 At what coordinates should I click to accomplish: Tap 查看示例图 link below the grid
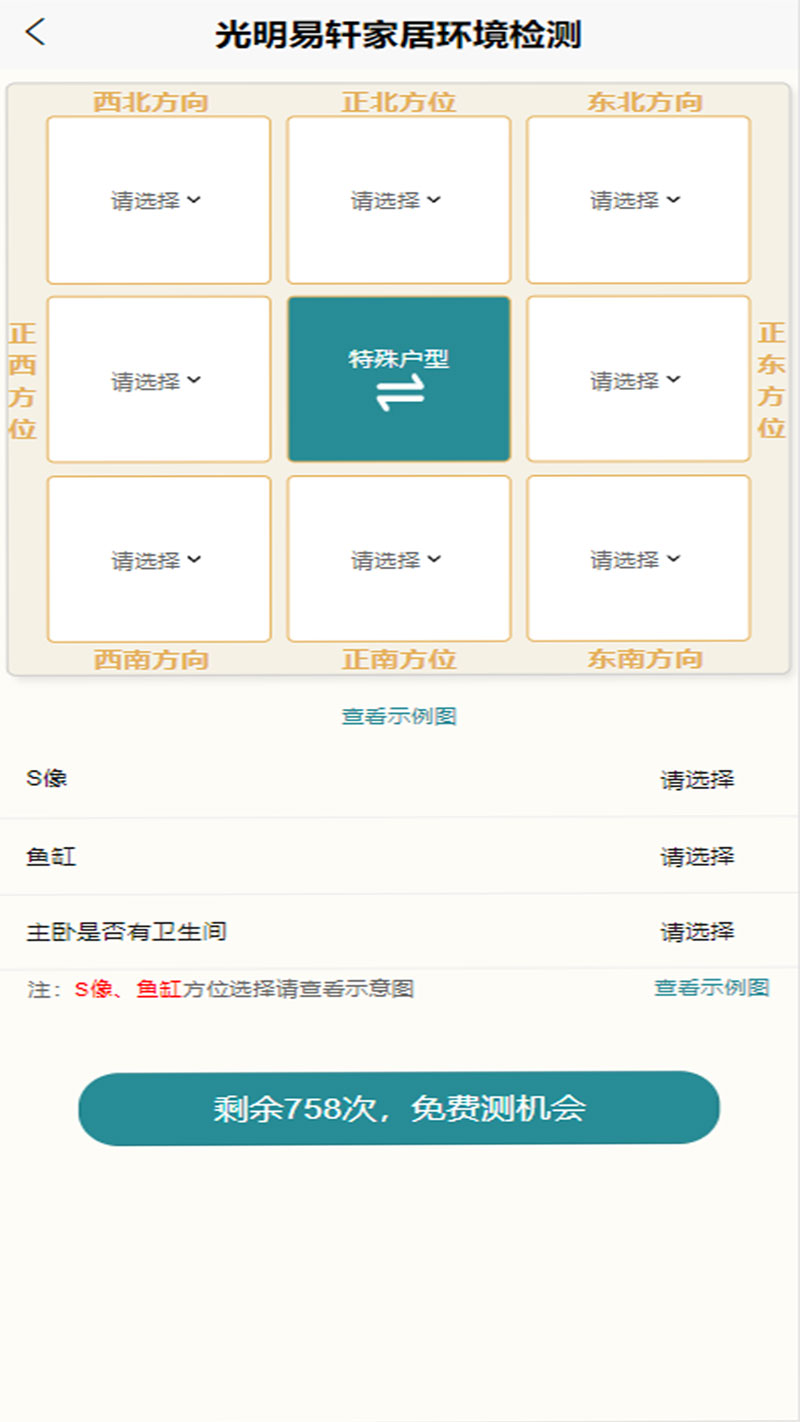click(x=399, y=716)
